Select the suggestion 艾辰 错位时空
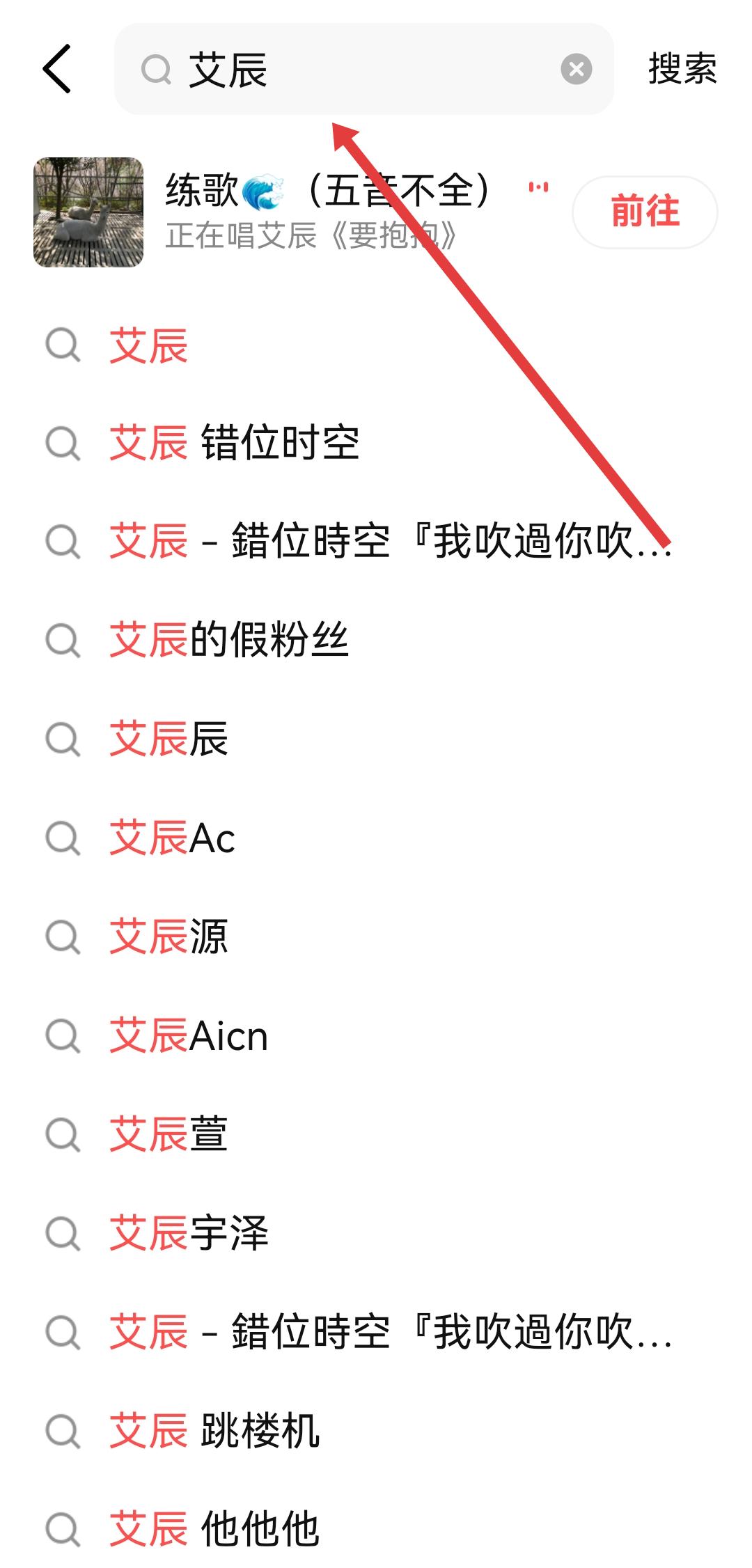The width and height of the screenshot is (752, 1568). [x=234, y=443]
